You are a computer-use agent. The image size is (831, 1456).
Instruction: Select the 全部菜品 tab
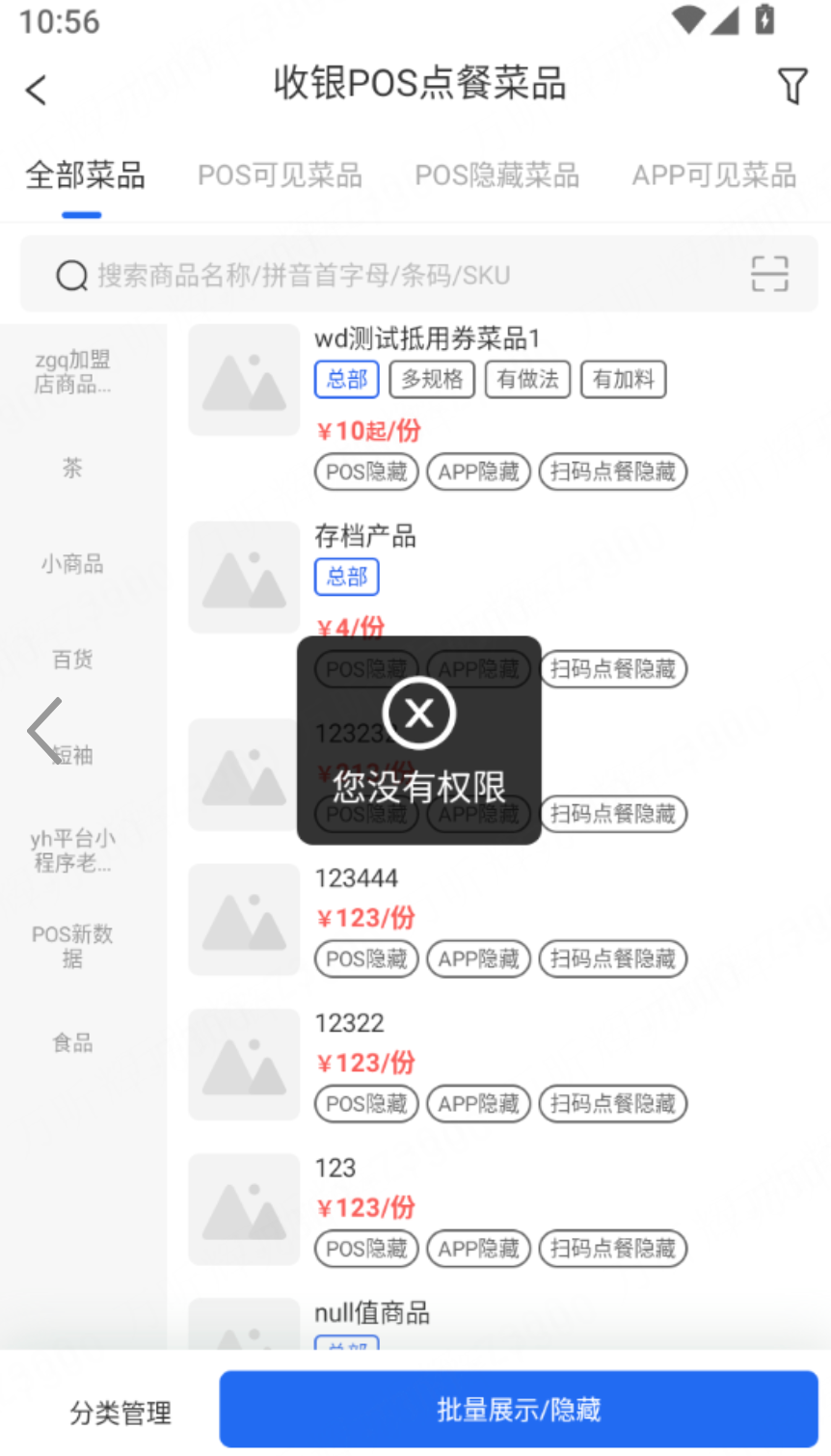tap(85, 175)
